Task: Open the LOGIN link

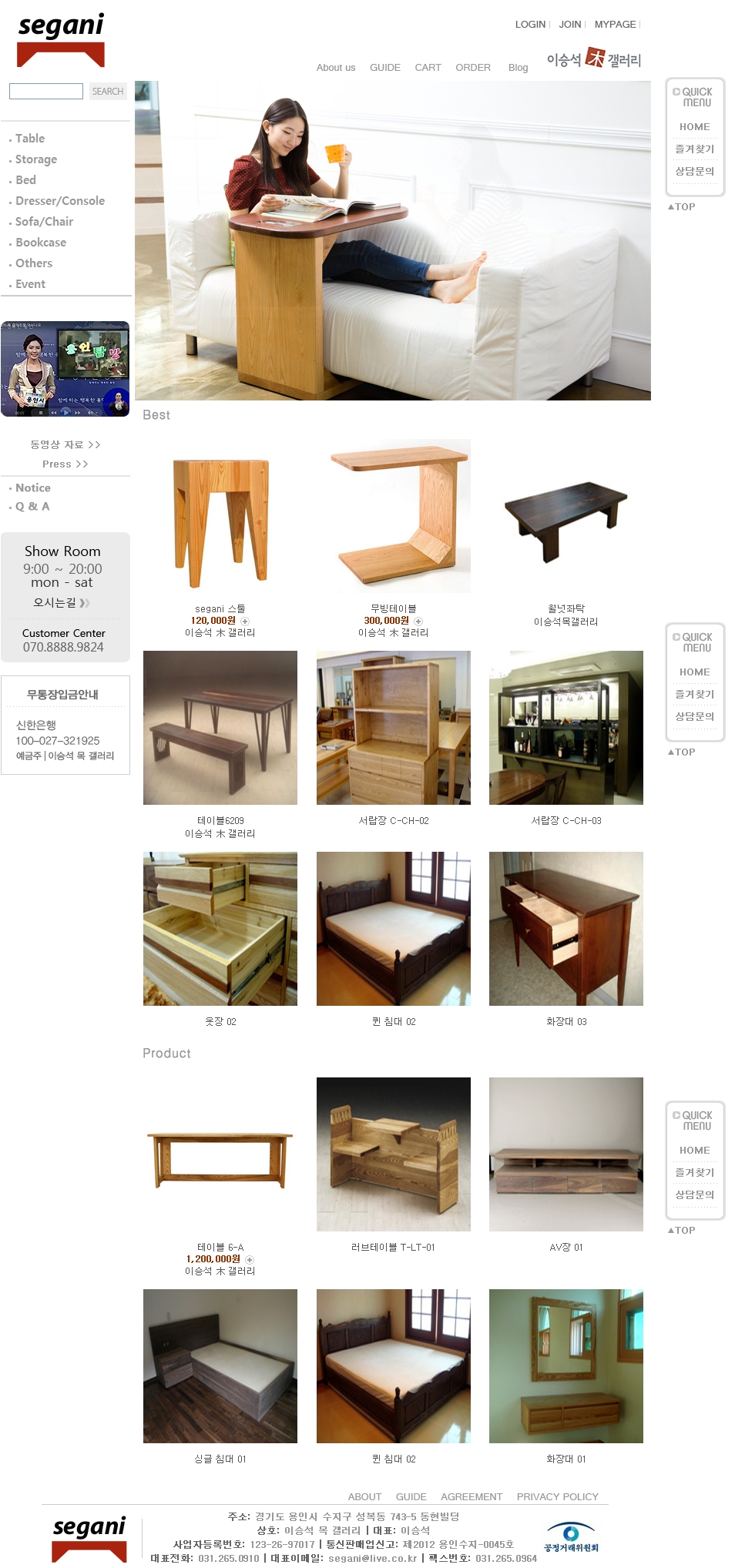Action: (530, 25)
